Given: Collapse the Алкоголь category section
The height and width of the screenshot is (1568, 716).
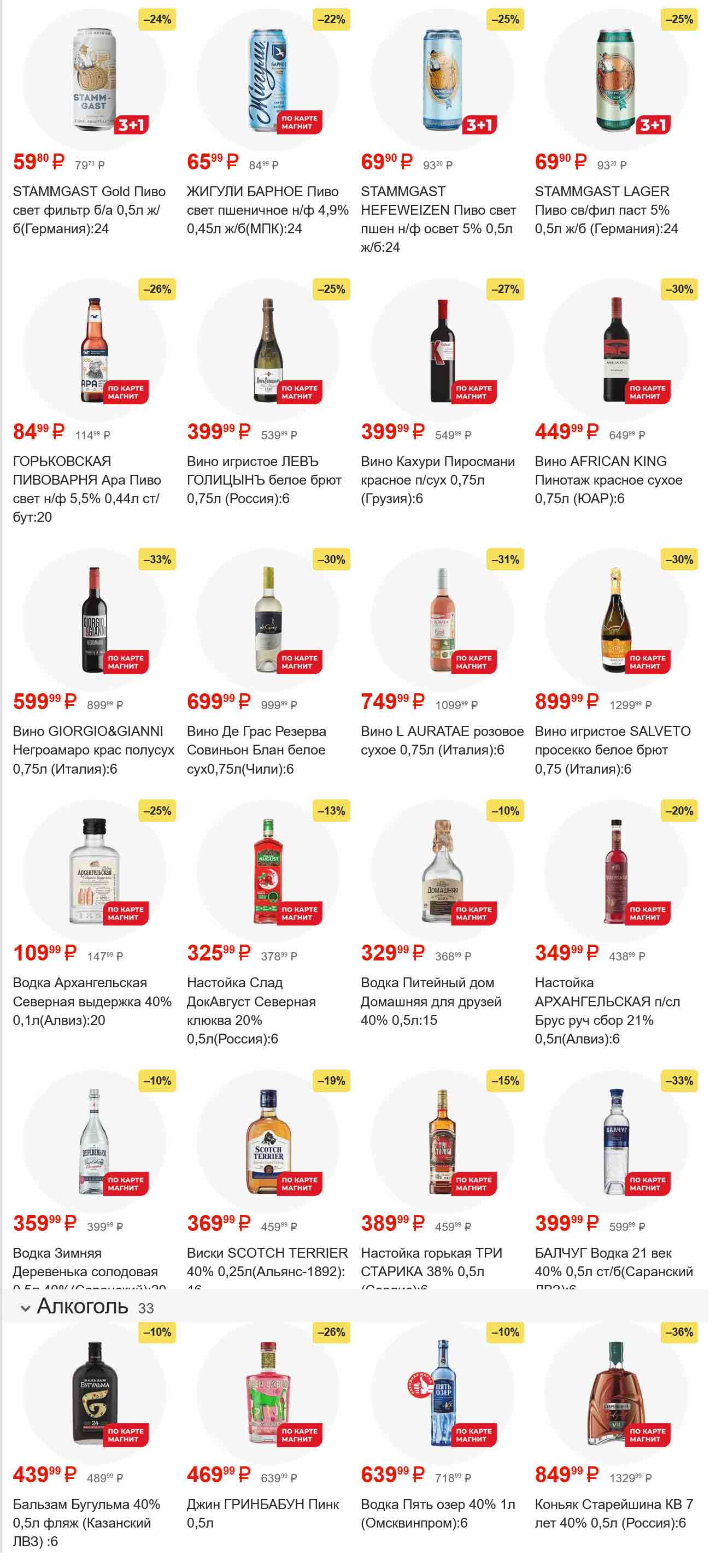Looking at the screenshot, I should click(25, 1308).
